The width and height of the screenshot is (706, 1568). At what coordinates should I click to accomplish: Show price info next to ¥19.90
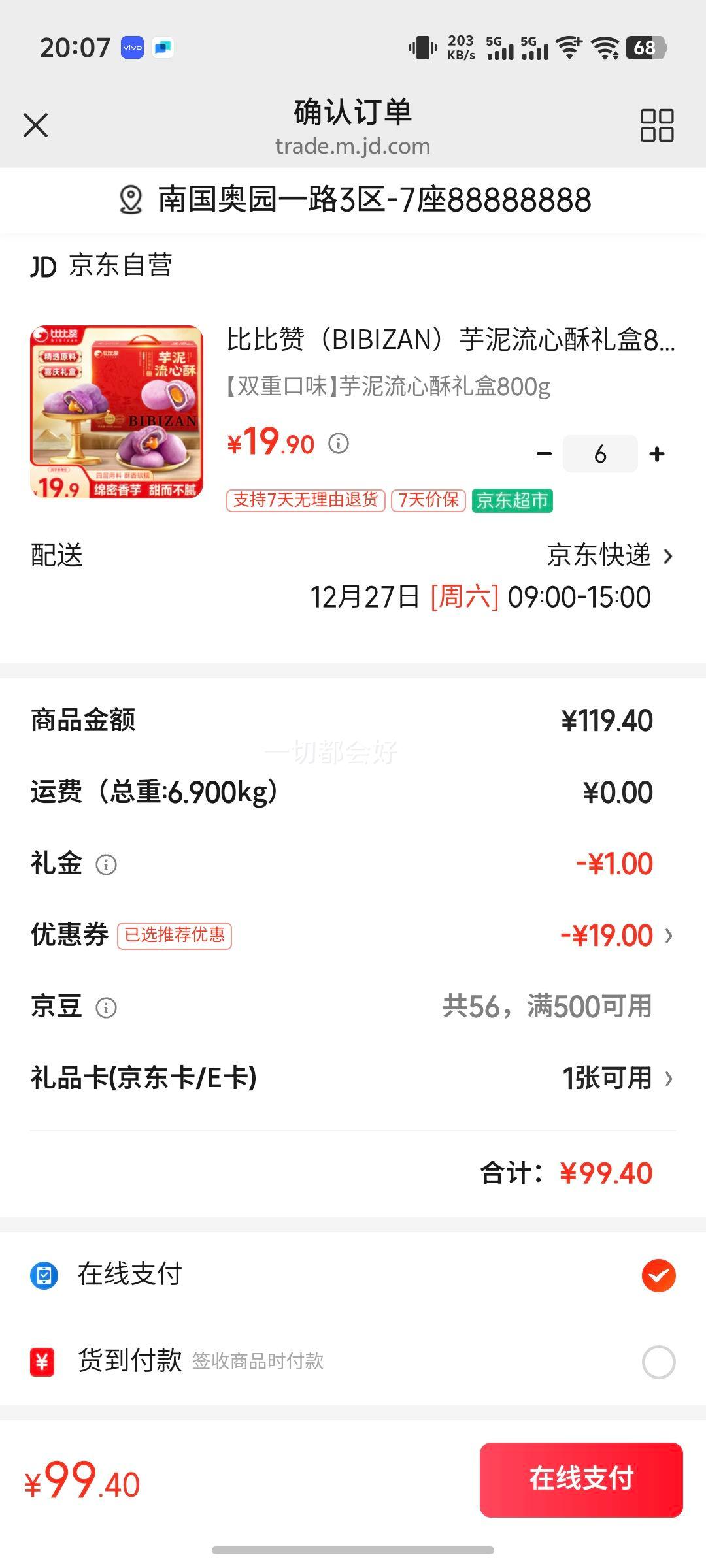[338, 444]
